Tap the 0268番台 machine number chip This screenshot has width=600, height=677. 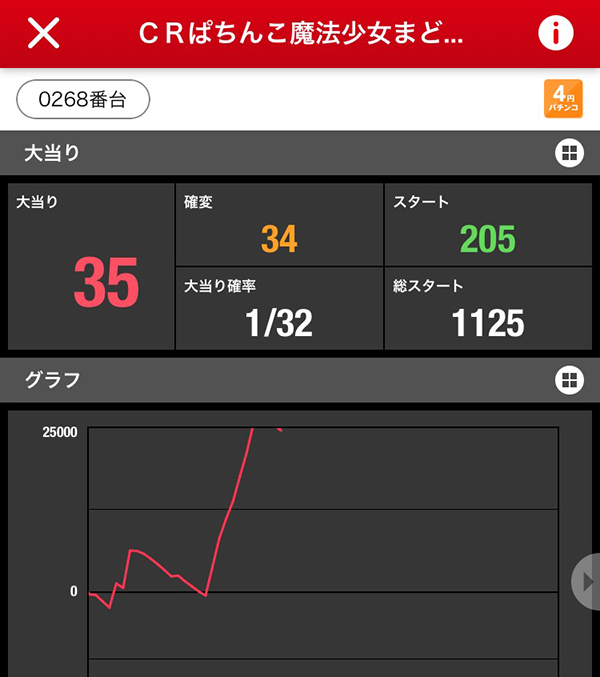click(83, 99)
